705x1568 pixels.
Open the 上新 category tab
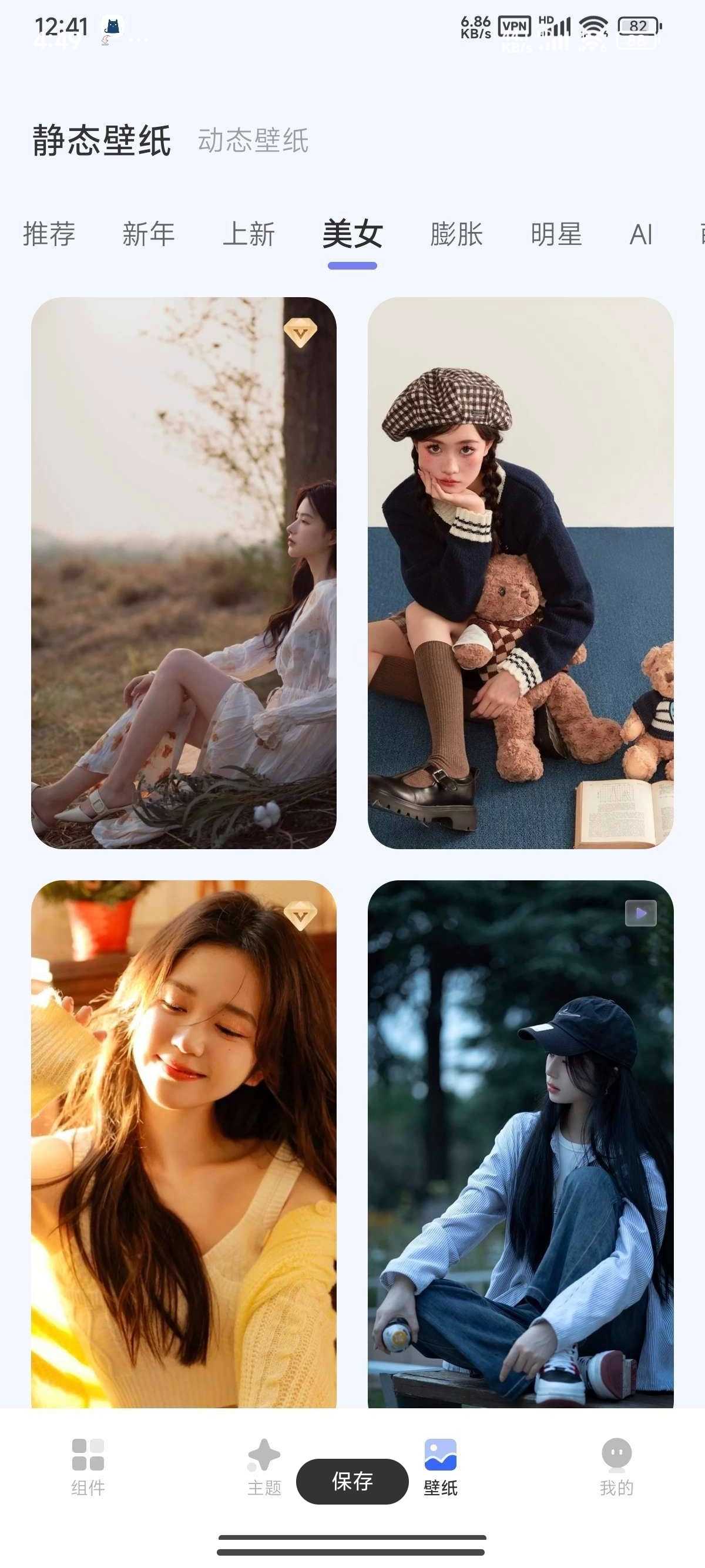click(x=249, y=234)
